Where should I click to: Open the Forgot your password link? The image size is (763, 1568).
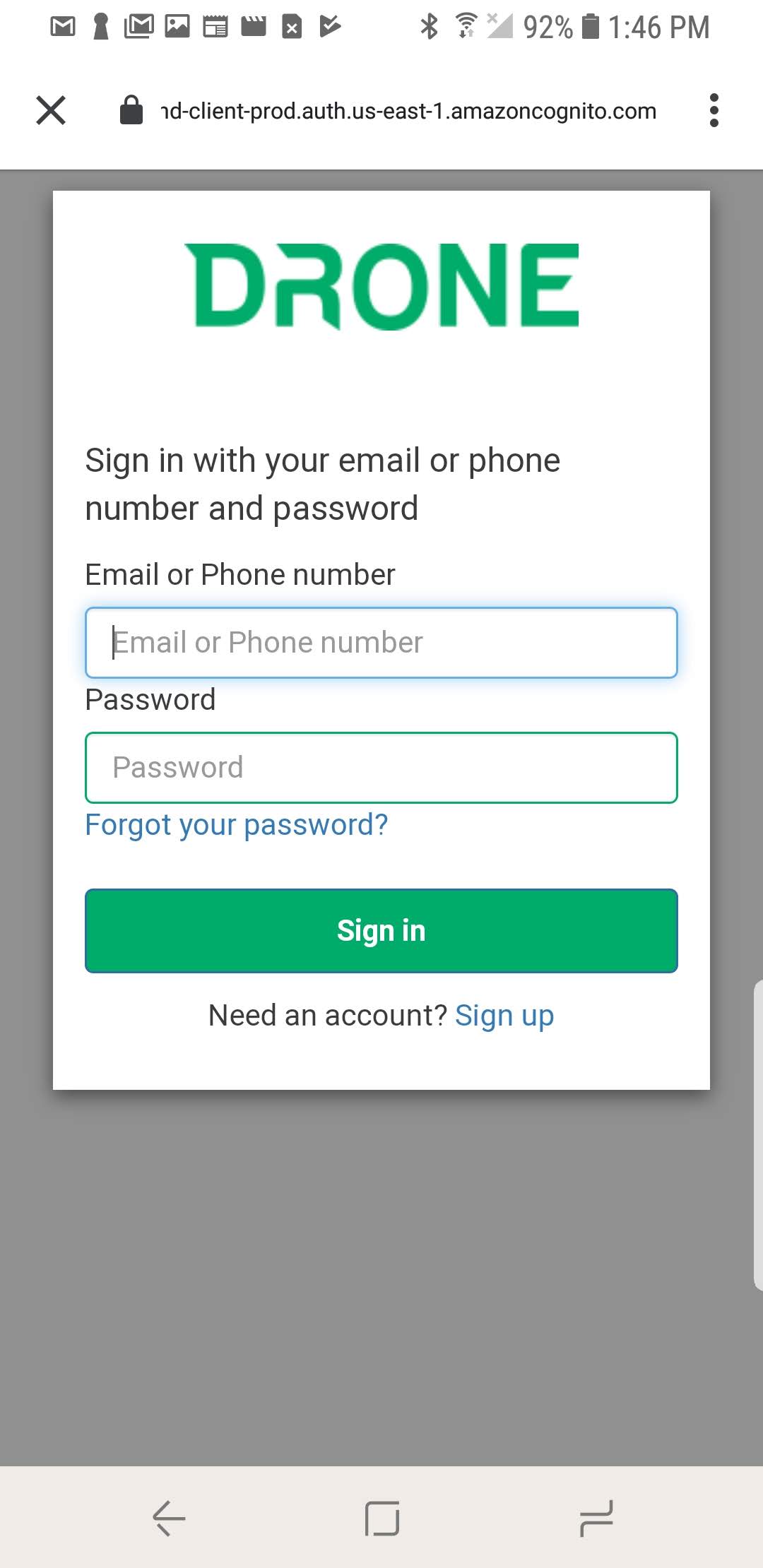[x=237, y=825]
